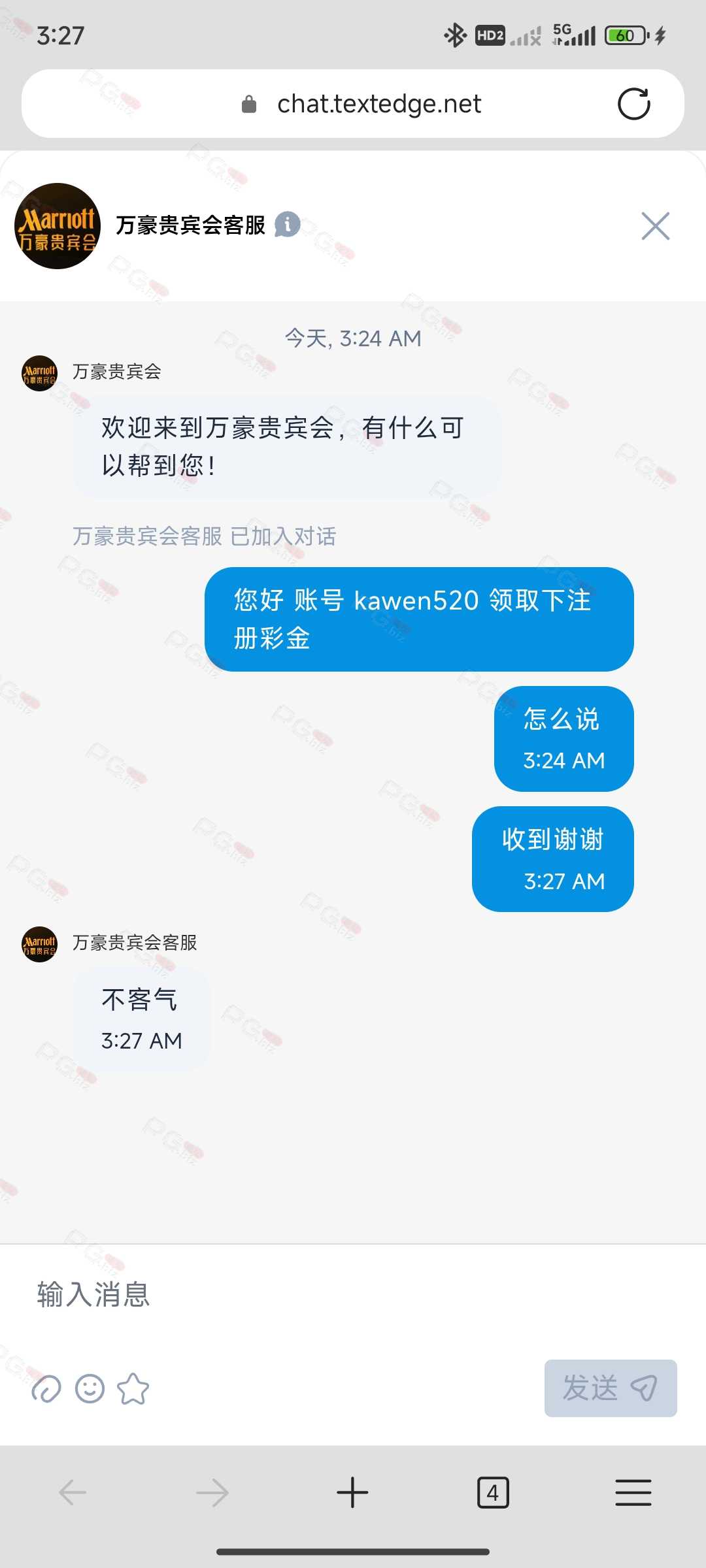Open the emoji picker

tap(90, 1389)
